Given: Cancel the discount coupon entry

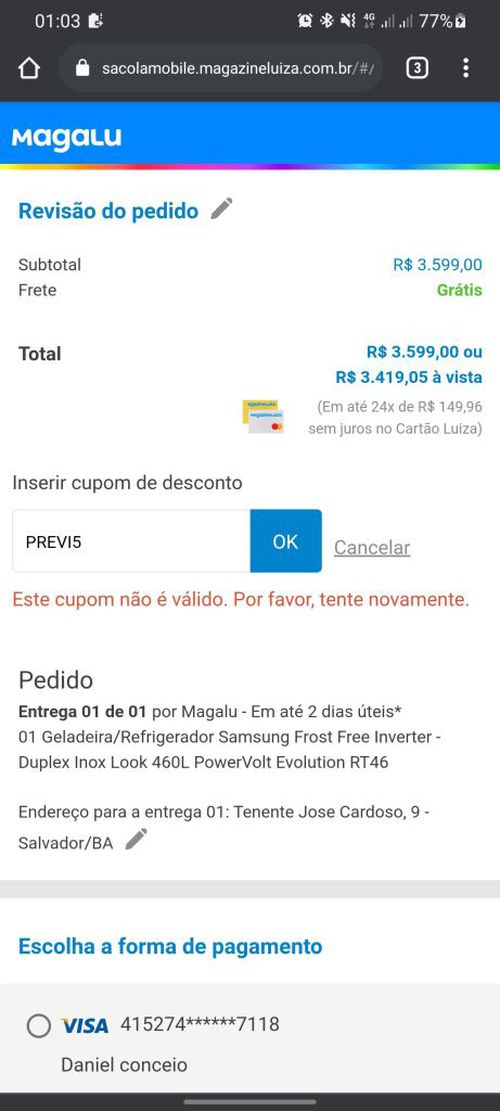Looking at the screenshot, I should (372, 547).
